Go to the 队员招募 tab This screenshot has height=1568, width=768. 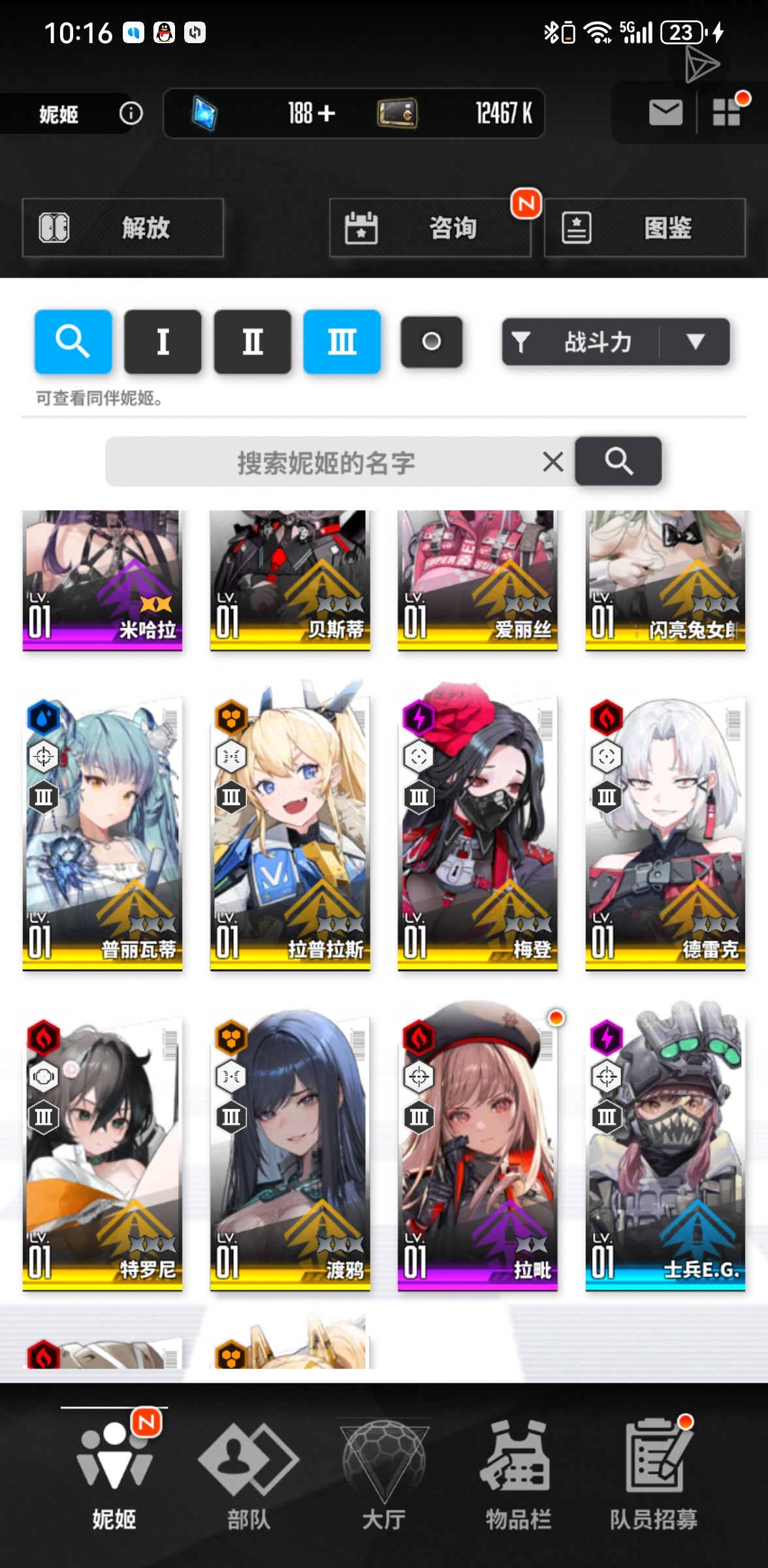coord(654,1477)
